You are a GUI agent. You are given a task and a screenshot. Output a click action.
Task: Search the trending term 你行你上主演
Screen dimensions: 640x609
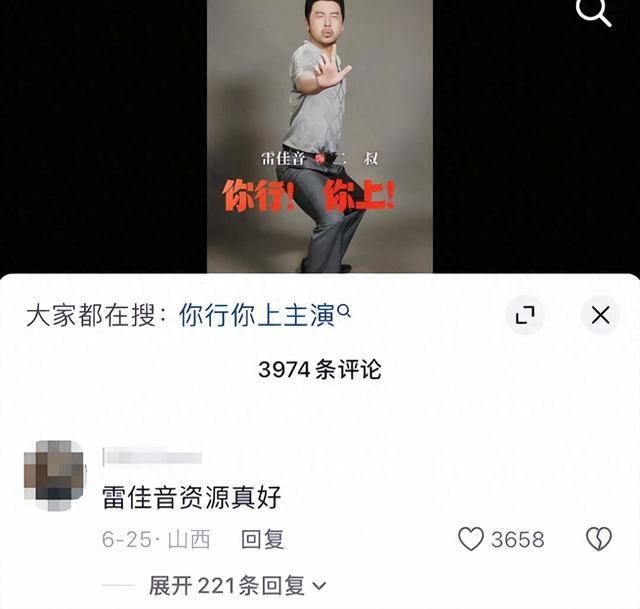[264, 316]
